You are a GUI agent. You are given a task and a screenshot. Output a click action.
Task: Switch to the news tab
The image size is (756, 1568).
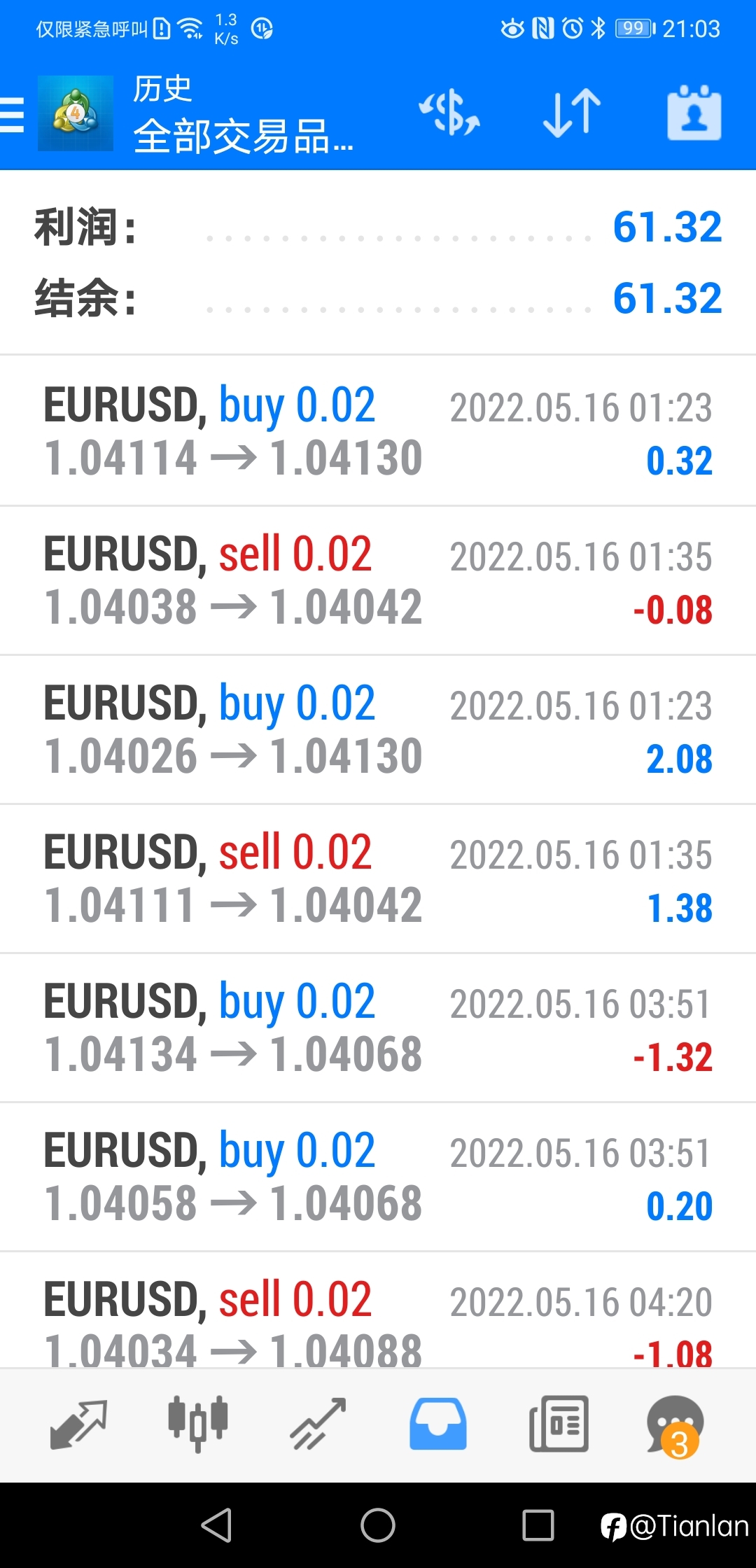(559, 1424)
